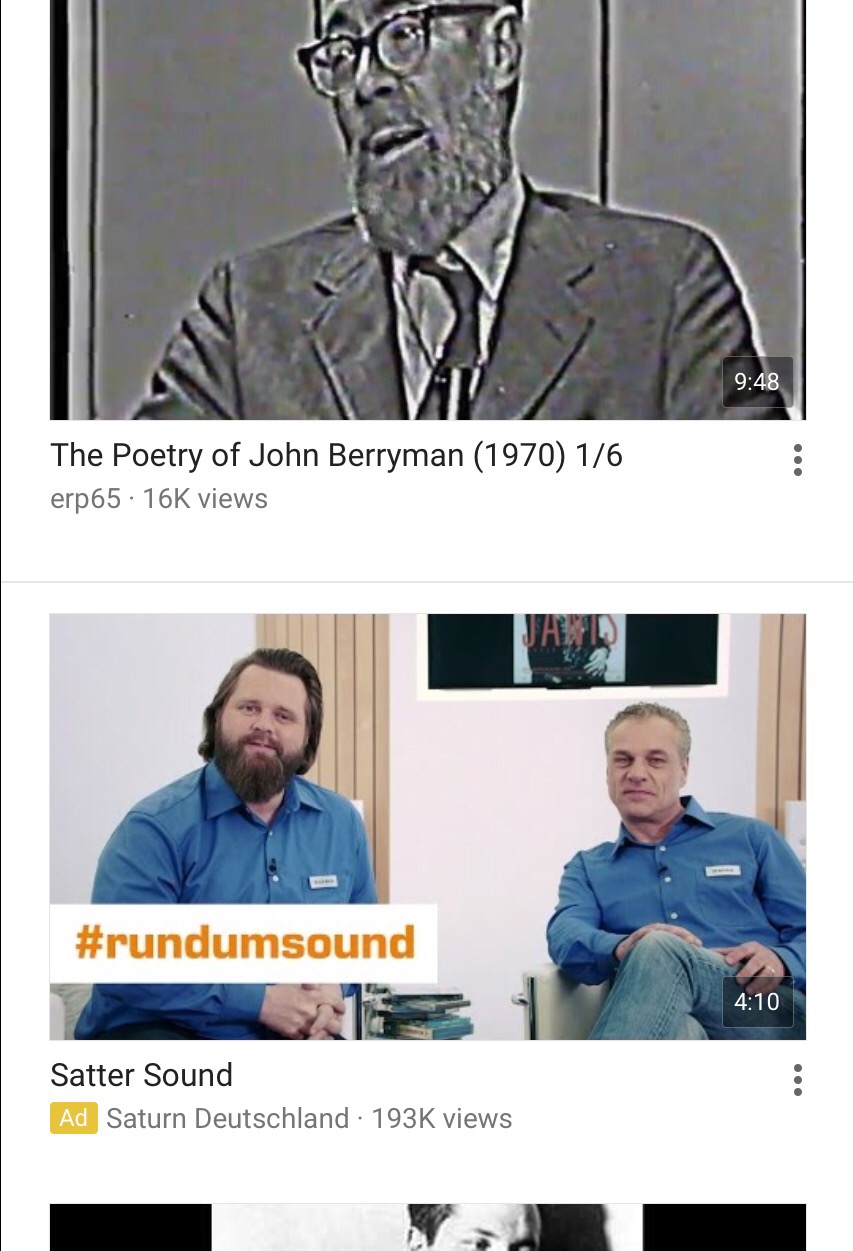Play the Satter Sound ad video
This screenshot has height=1251, width=853.
tap(427, 826)
